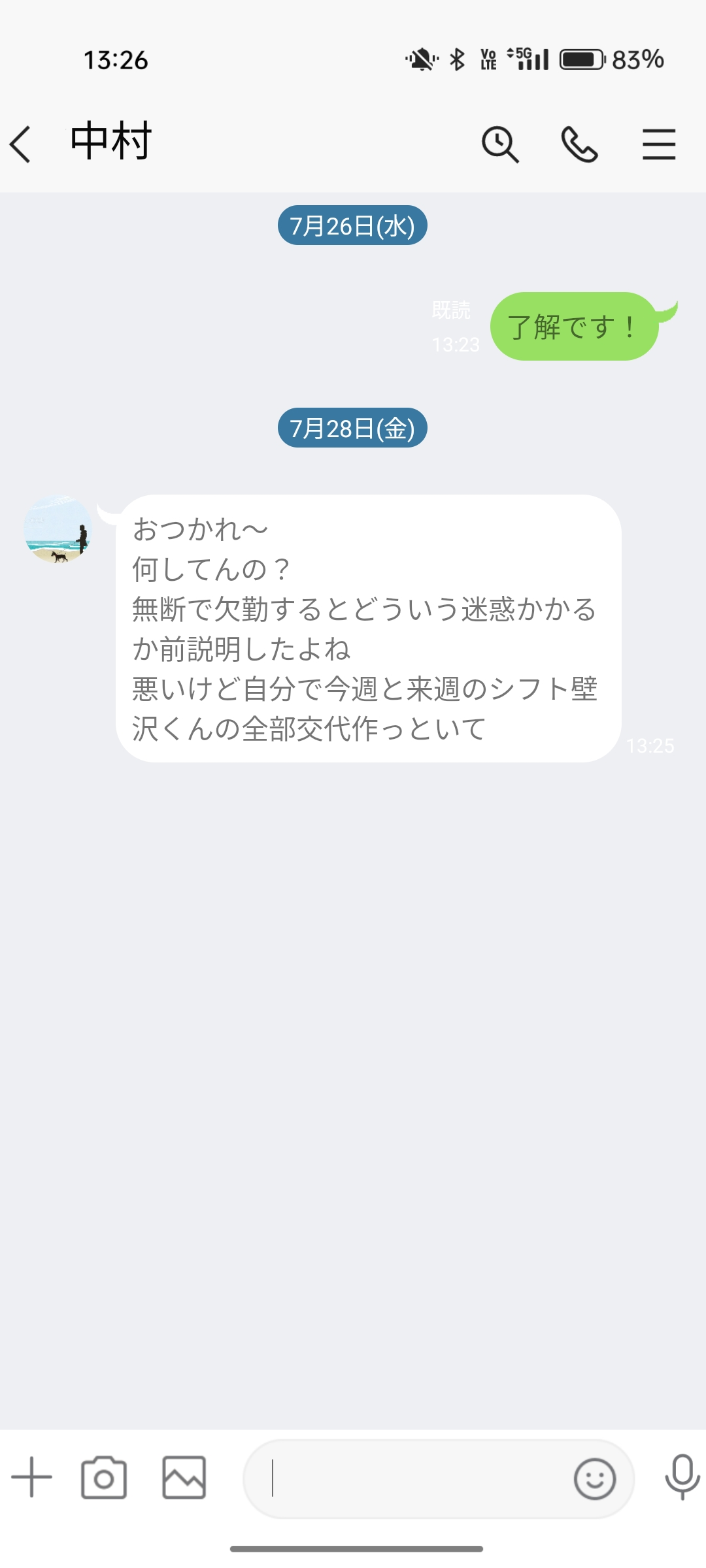Search within this chat's messages
The height and width of the screenshot is (1568, 706).
pyautogui.click(x=500, y=144)
